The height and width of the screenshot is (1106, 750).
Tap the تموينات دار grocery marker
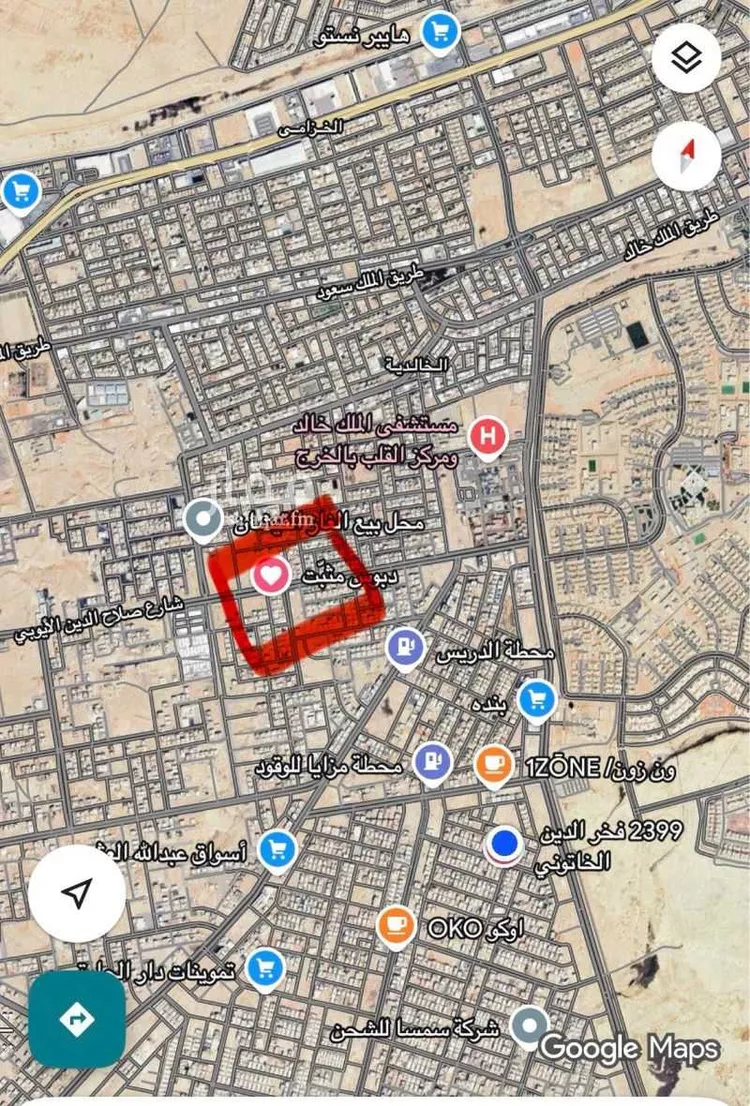(265, 967)
